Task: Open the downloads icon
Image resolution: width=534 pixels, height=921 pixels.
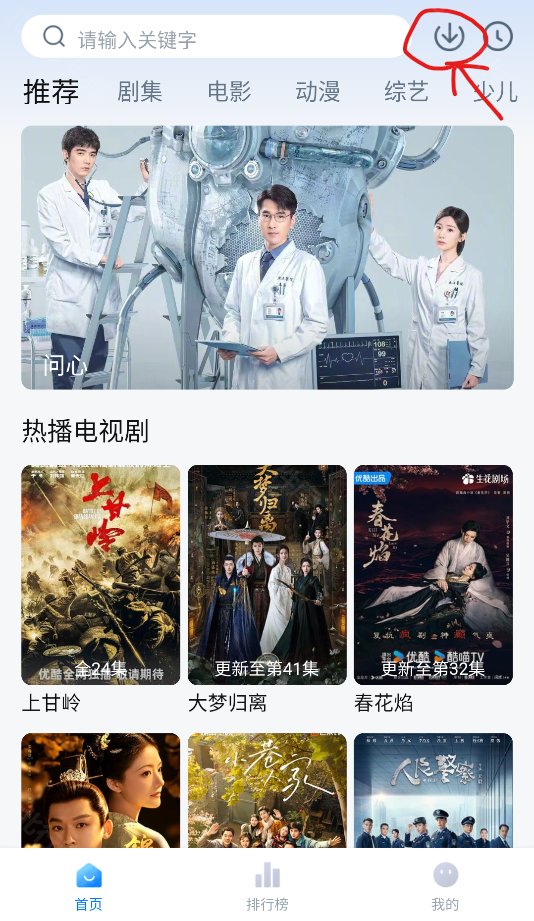Action: 449,36
